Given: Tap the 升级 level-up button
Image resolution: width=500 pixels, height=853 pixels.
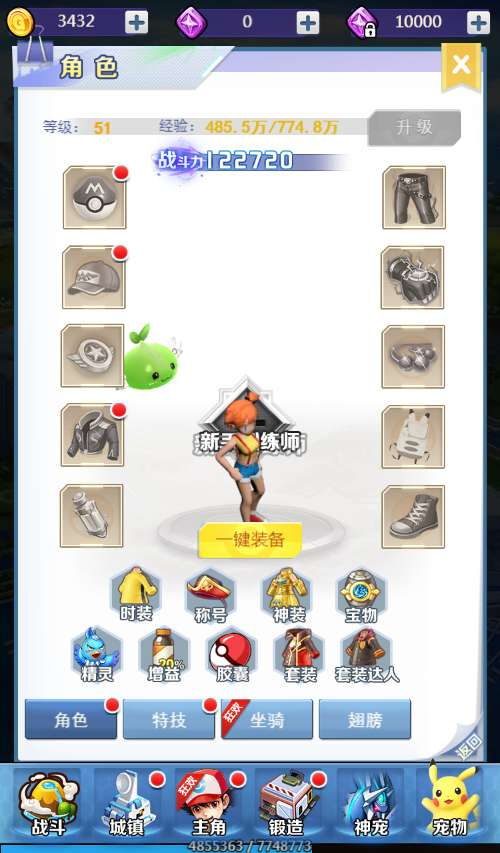Looking at the screenshot, I should tap(415, 128).
